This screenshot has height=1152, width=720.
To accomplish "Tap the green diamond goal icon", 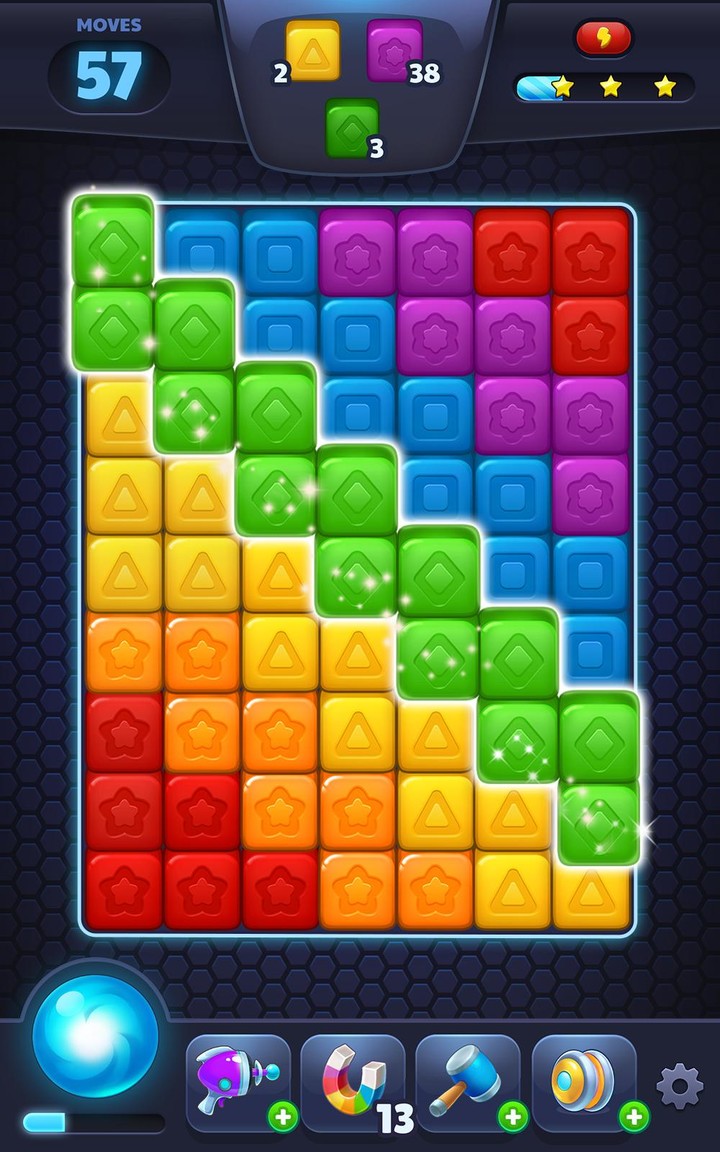I will [351, 124].
